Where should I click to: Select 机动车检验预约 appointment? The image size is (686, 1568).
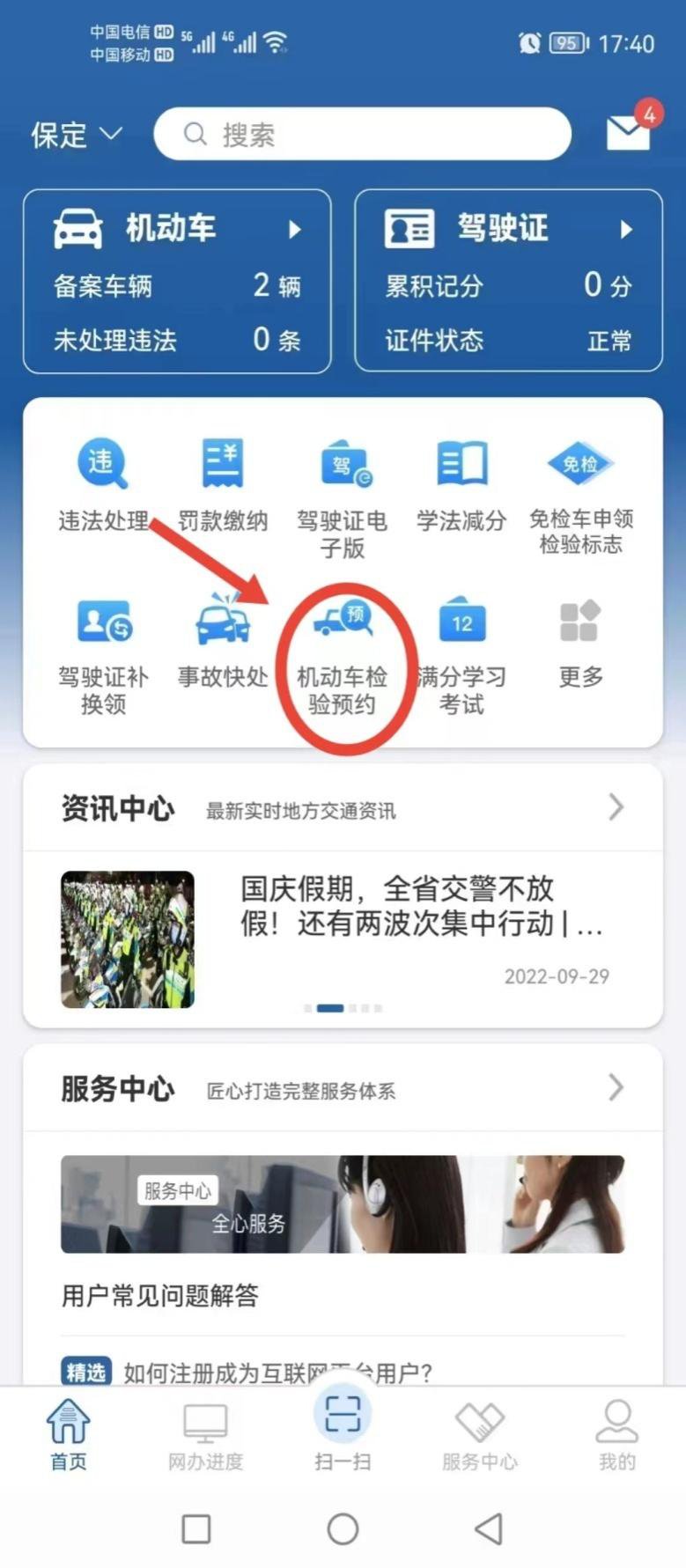(343, 653)
